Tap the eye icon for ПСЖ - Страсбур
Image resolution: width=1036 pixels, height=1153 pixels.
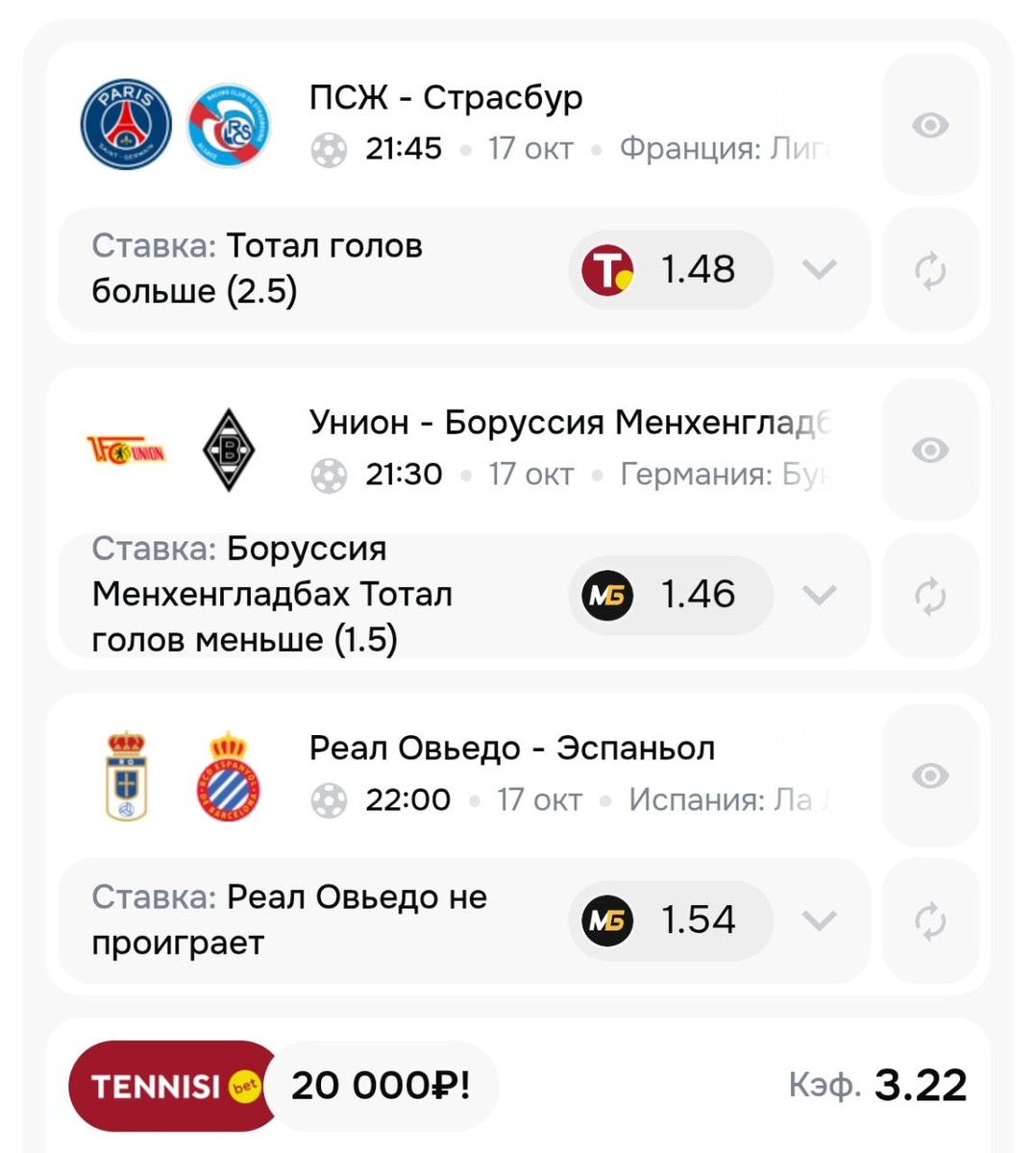tap(930, 125)
